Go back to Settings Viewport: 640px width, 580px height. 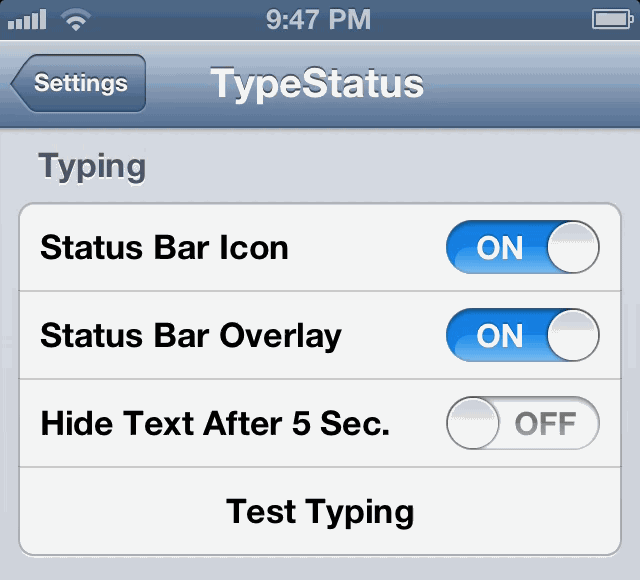(x=80, y=83)
